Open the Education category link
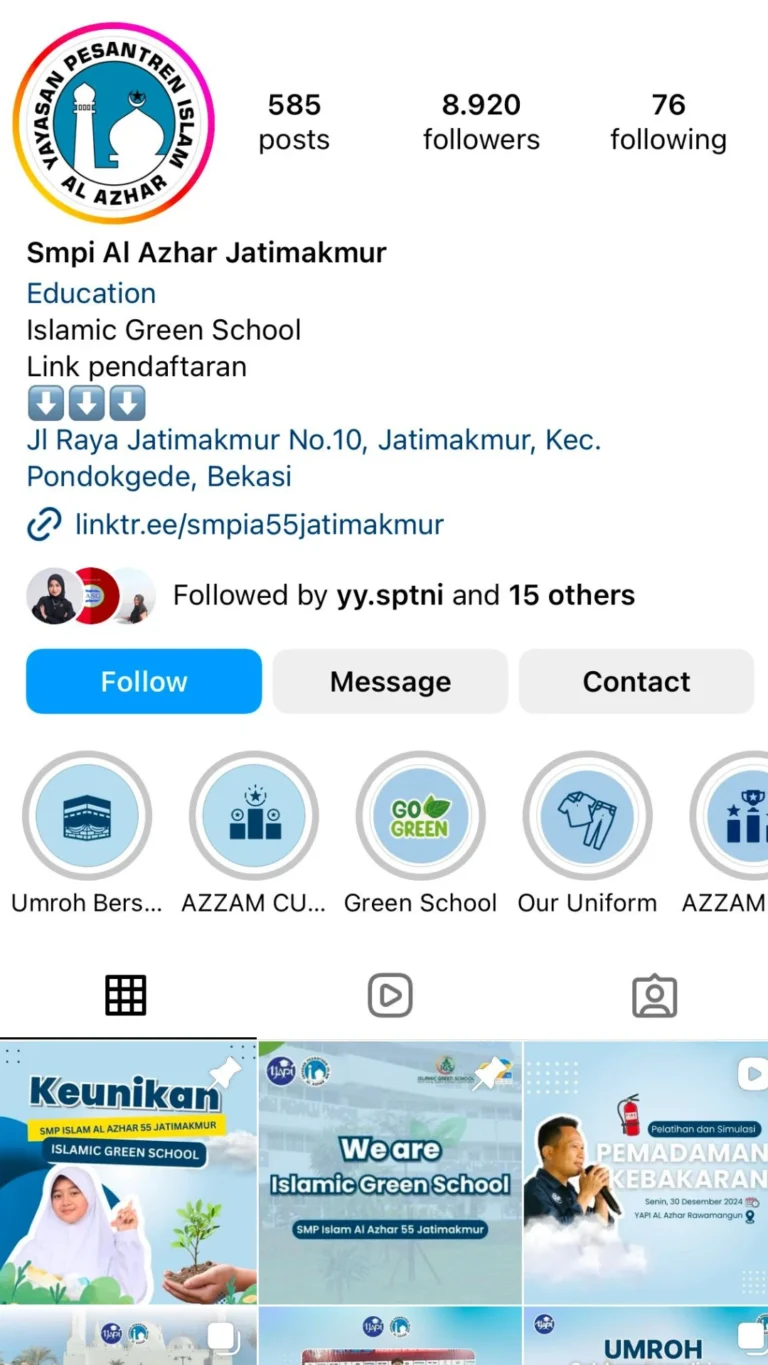 91,293
